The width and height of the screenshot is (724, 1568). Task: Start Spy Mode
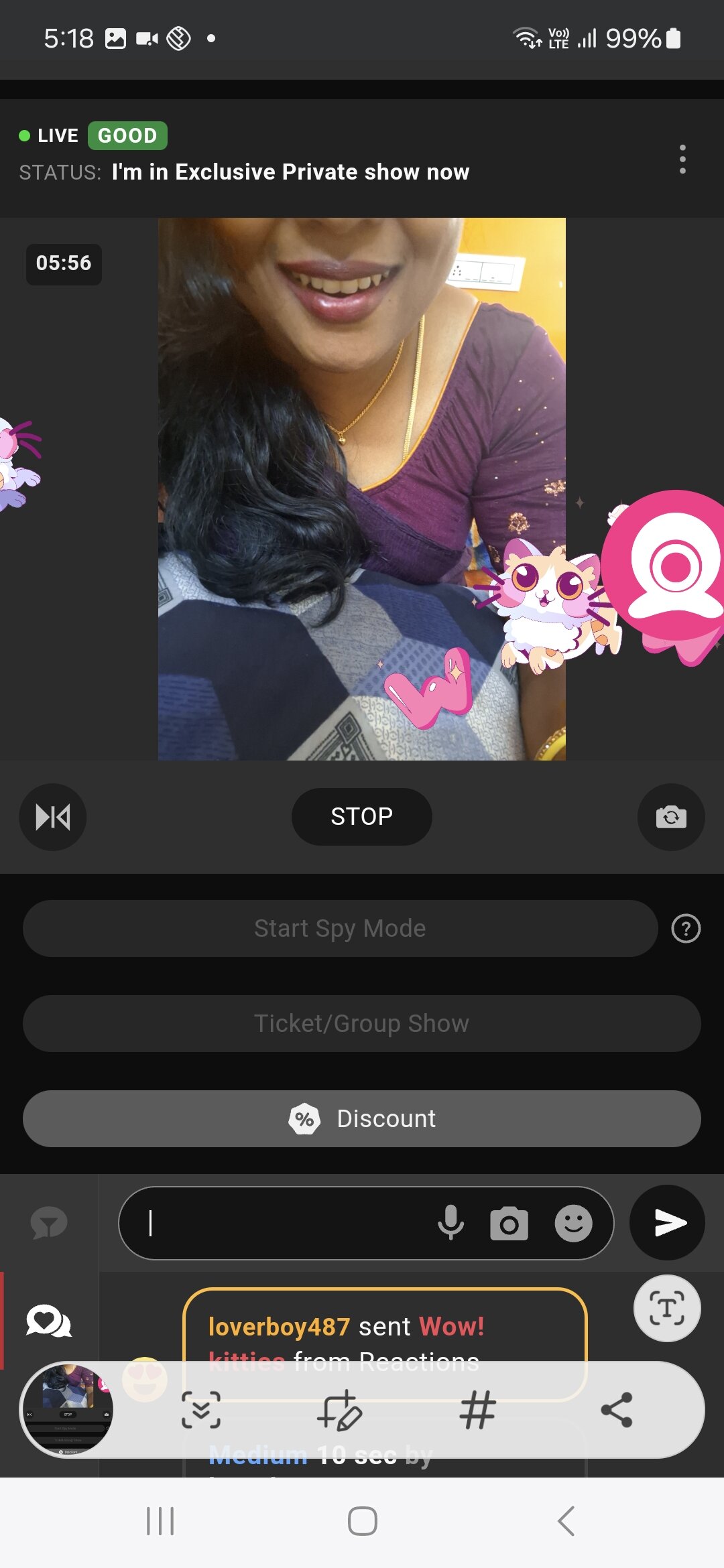(340, 928)
